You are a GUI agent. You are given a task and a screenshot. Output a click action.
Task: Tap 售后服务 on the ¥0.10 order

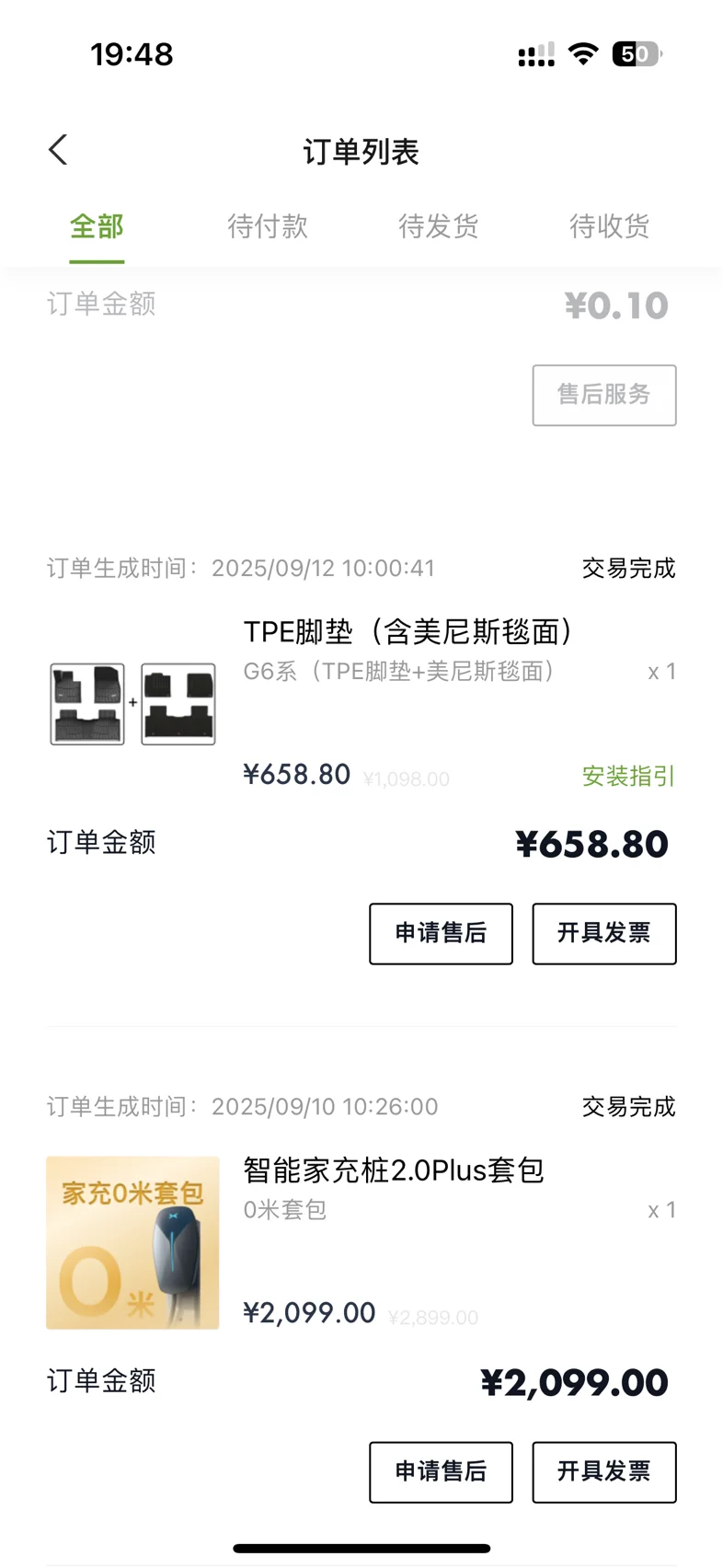(x=603, y=395)
